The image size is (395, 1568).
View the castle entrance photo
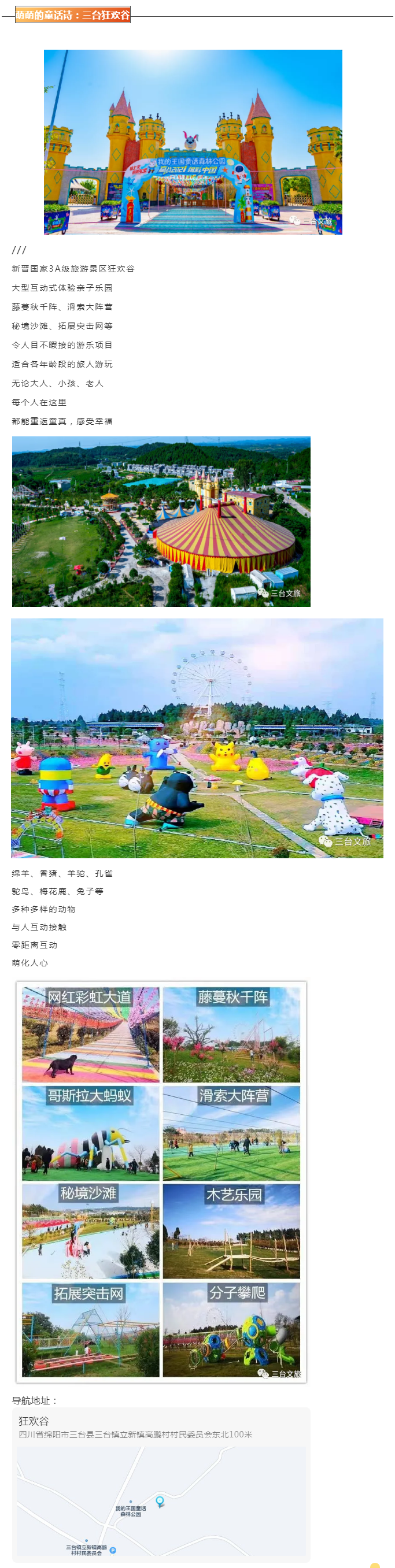(x=193, y=142)
